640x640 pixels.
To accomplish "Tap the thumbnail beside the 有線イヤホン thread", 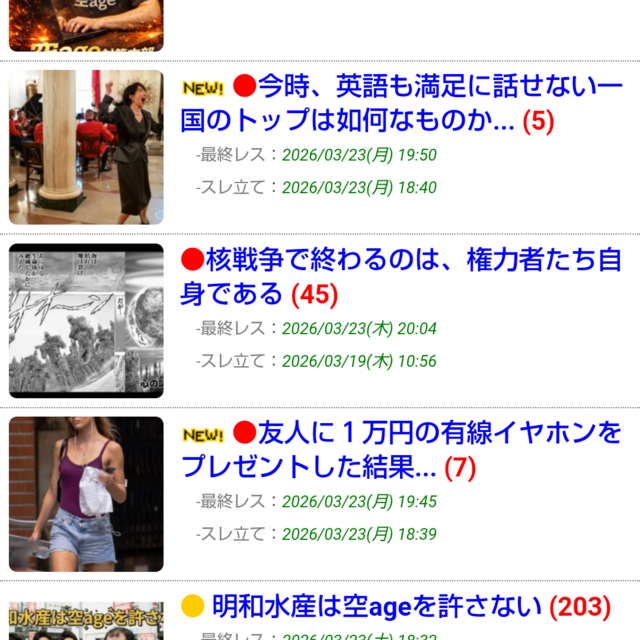I will tap(86, 494).
